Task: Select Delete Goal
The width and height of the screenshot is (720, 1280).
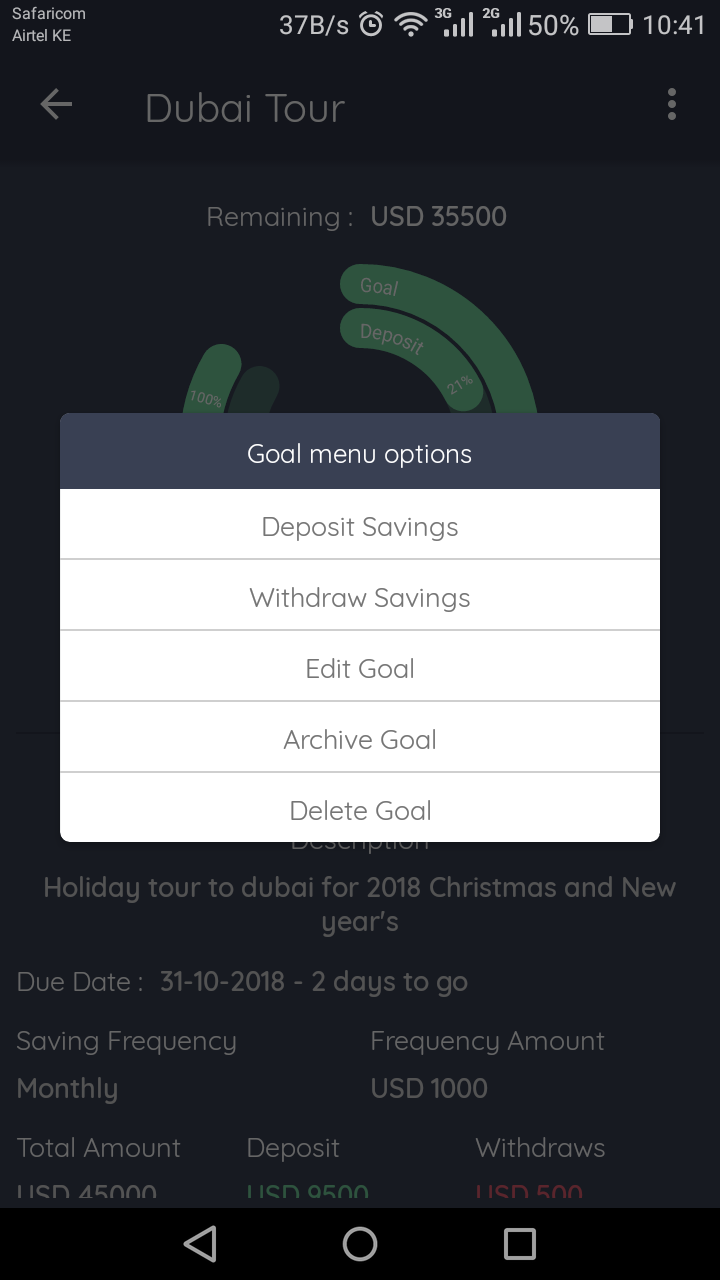Action: 360,809
